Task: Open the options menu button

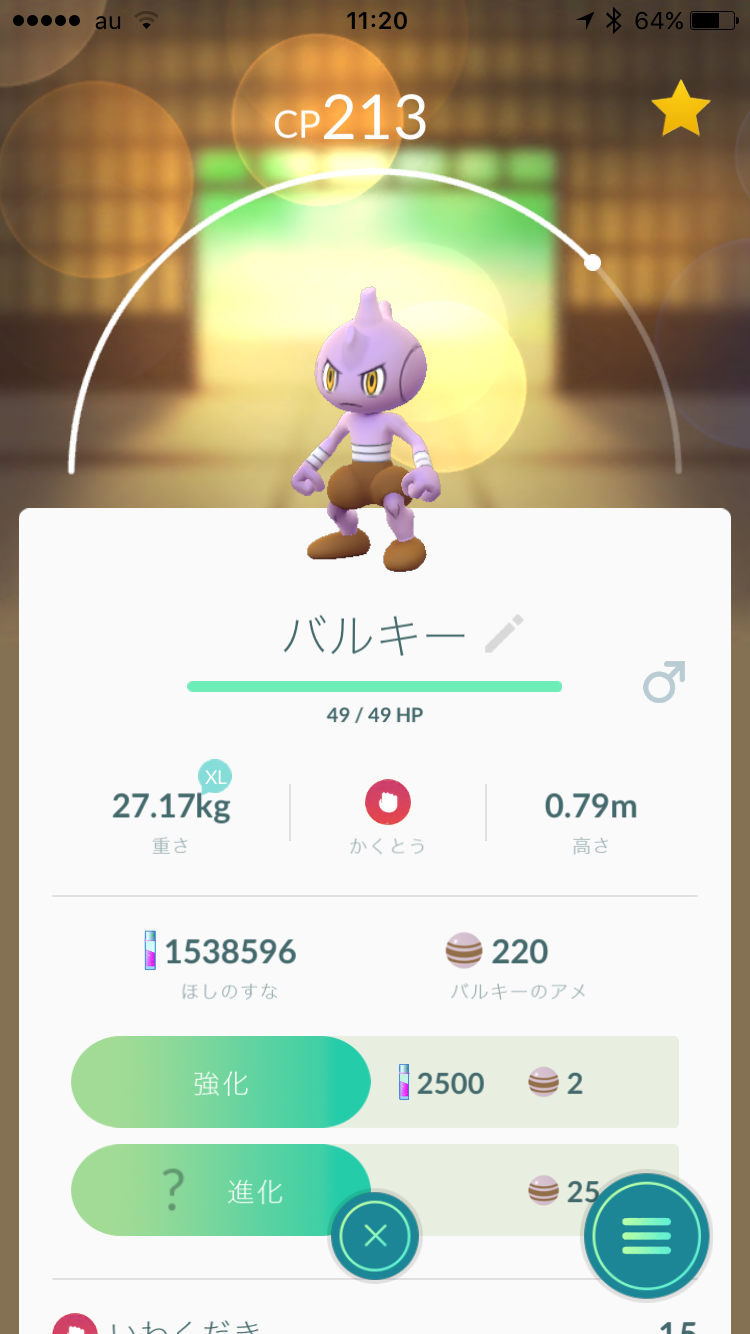Action: [x=647, y=1236]
